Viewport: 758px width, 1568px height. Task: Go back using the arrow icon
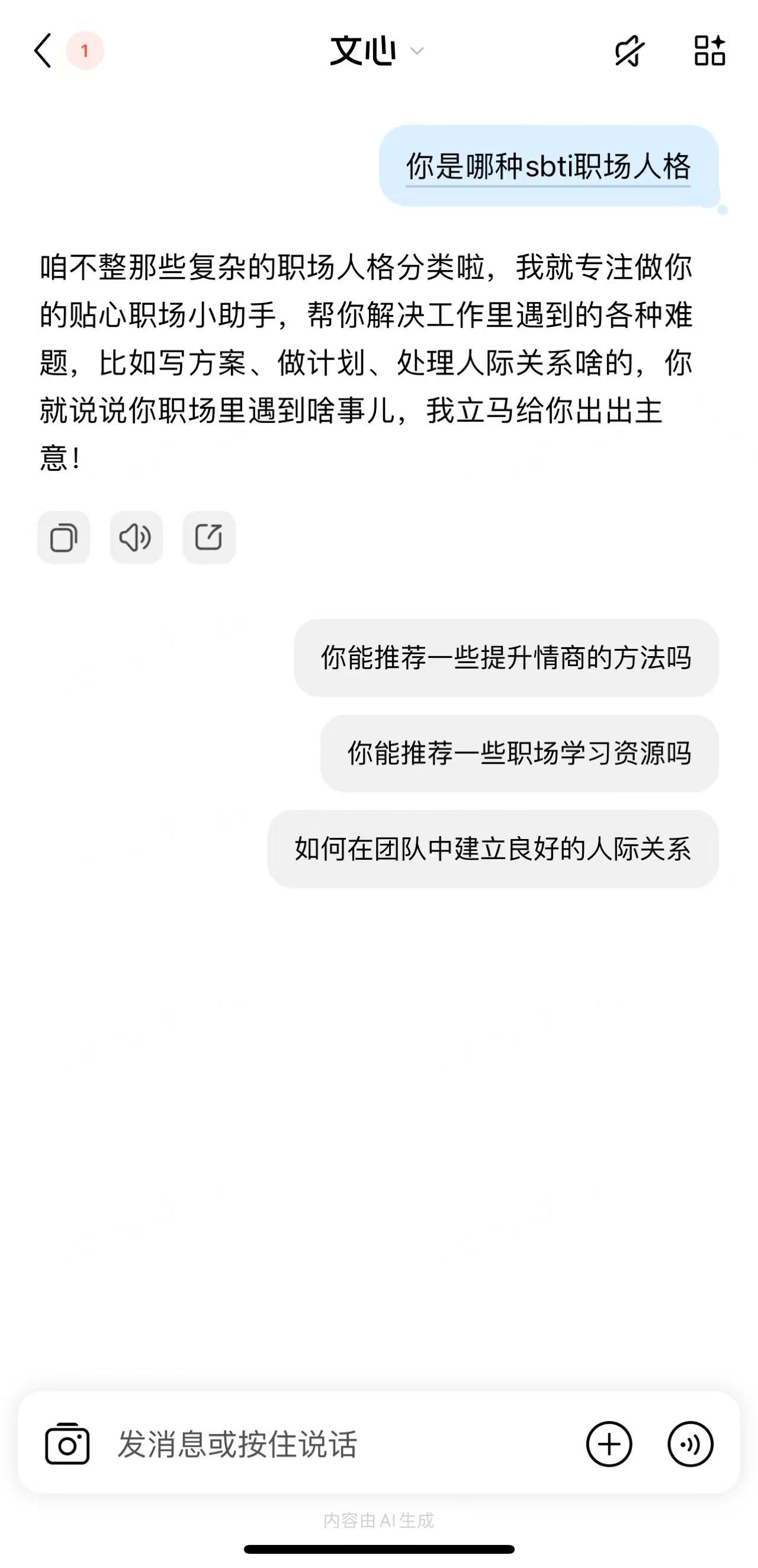click(43, 50)
